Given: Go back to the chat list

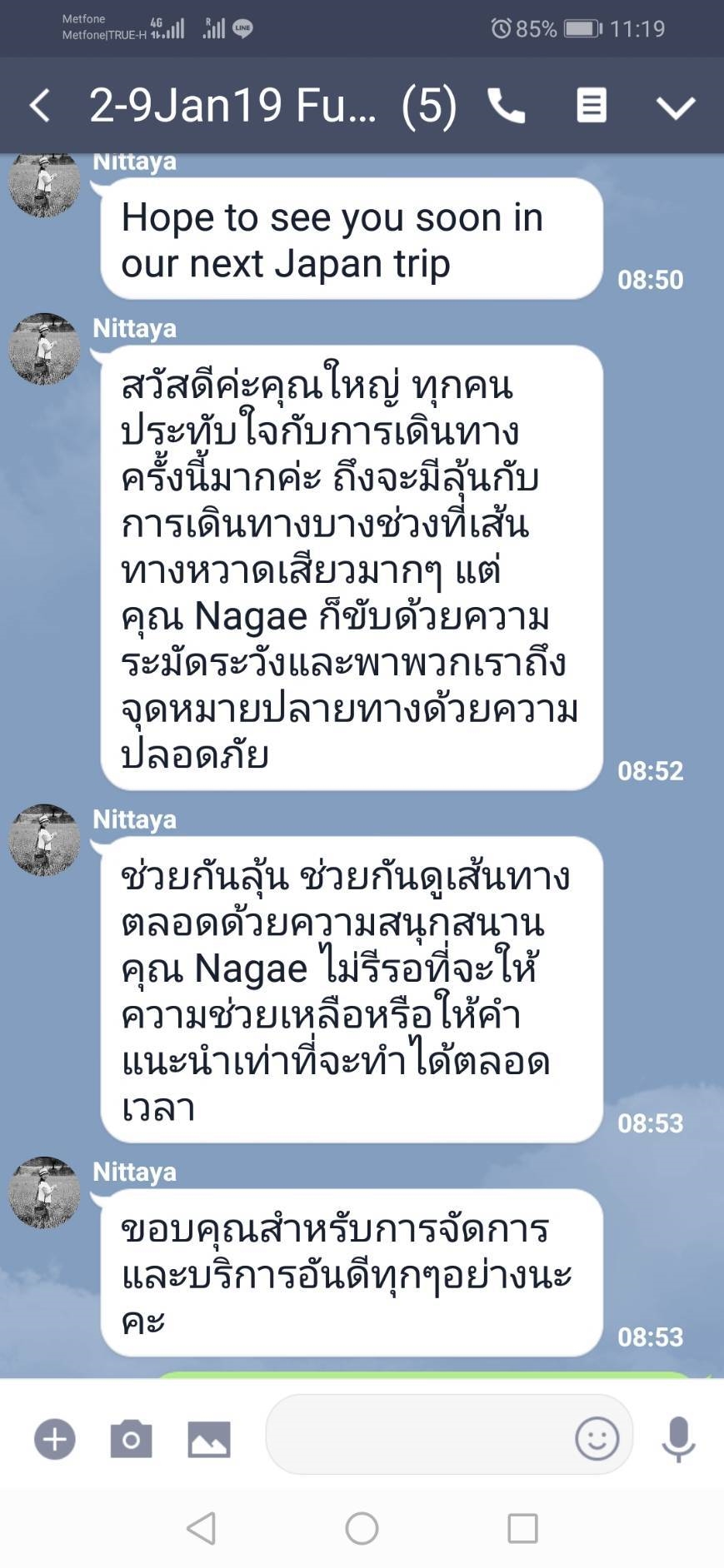Looking at the screenshot, I should pos(39,106).
